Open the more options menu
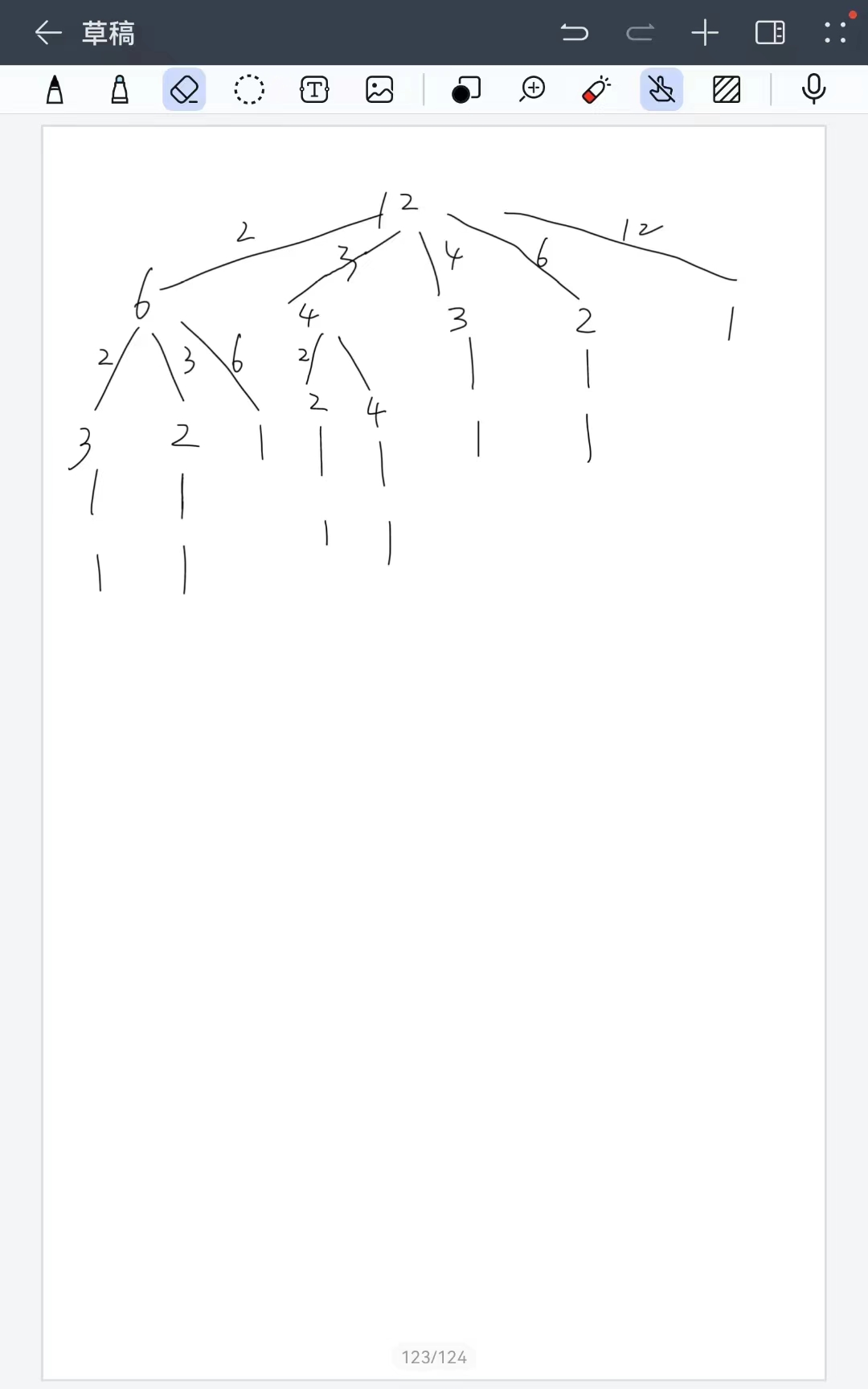 click(835, 33)
